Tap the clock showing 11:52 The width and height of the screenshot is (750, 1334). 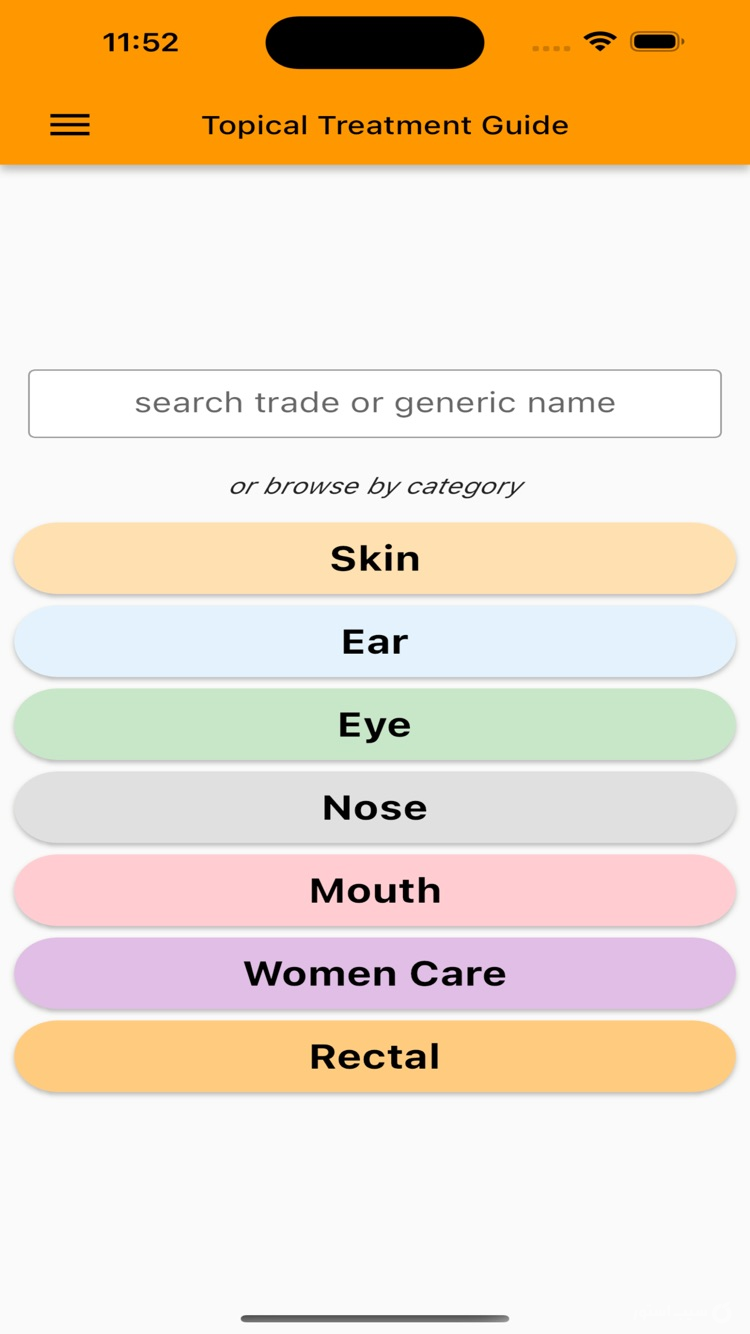[x=141, y=42]
